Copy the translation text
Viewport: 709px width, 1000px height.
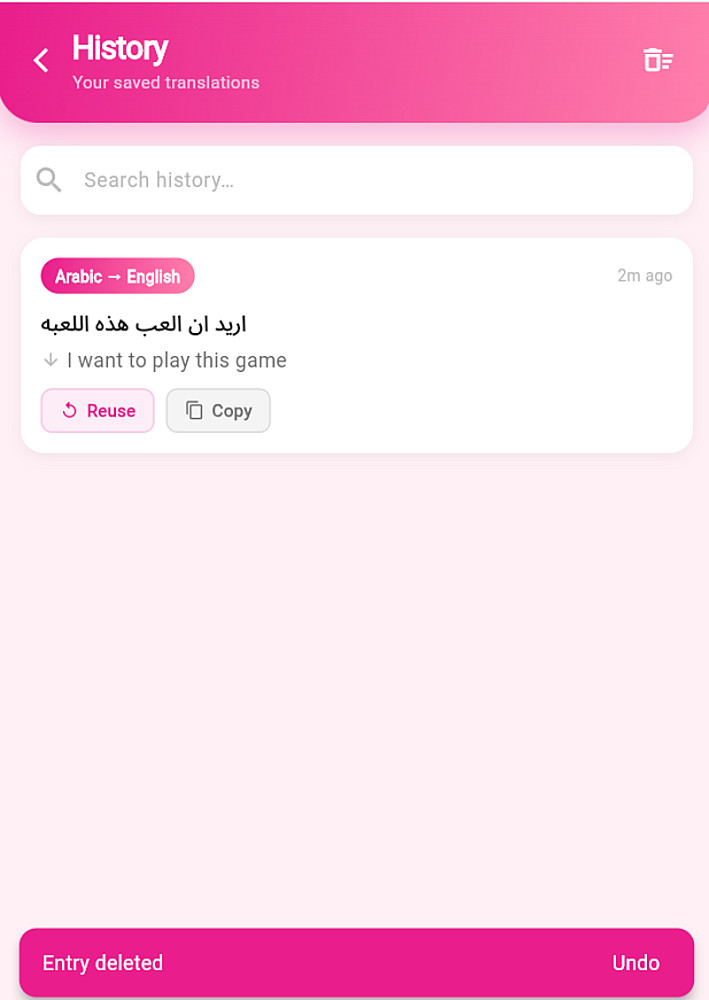(218, 411)
